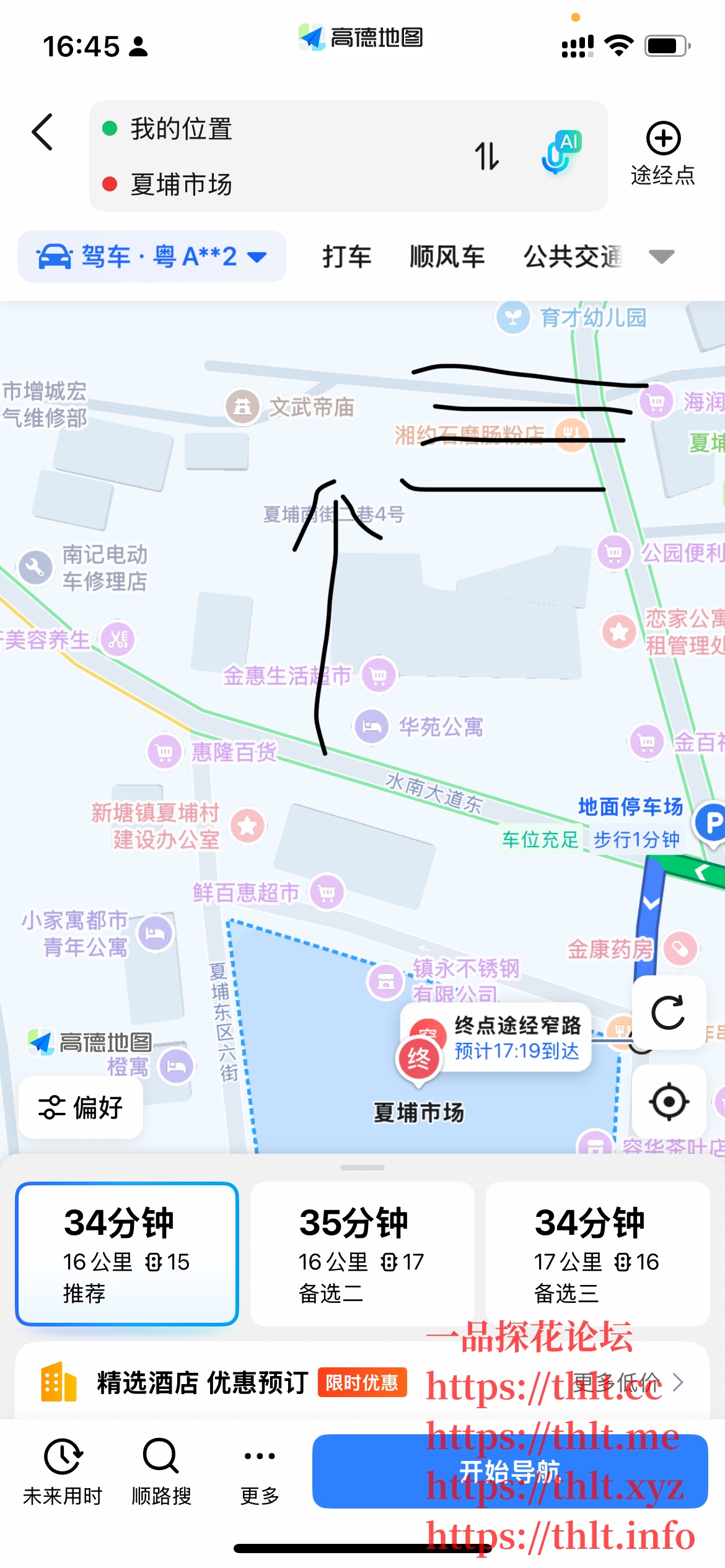The height and width of the screenshot is (1568, 725).
Task: Switch to the 公共交通 tab
Action: 573,256
